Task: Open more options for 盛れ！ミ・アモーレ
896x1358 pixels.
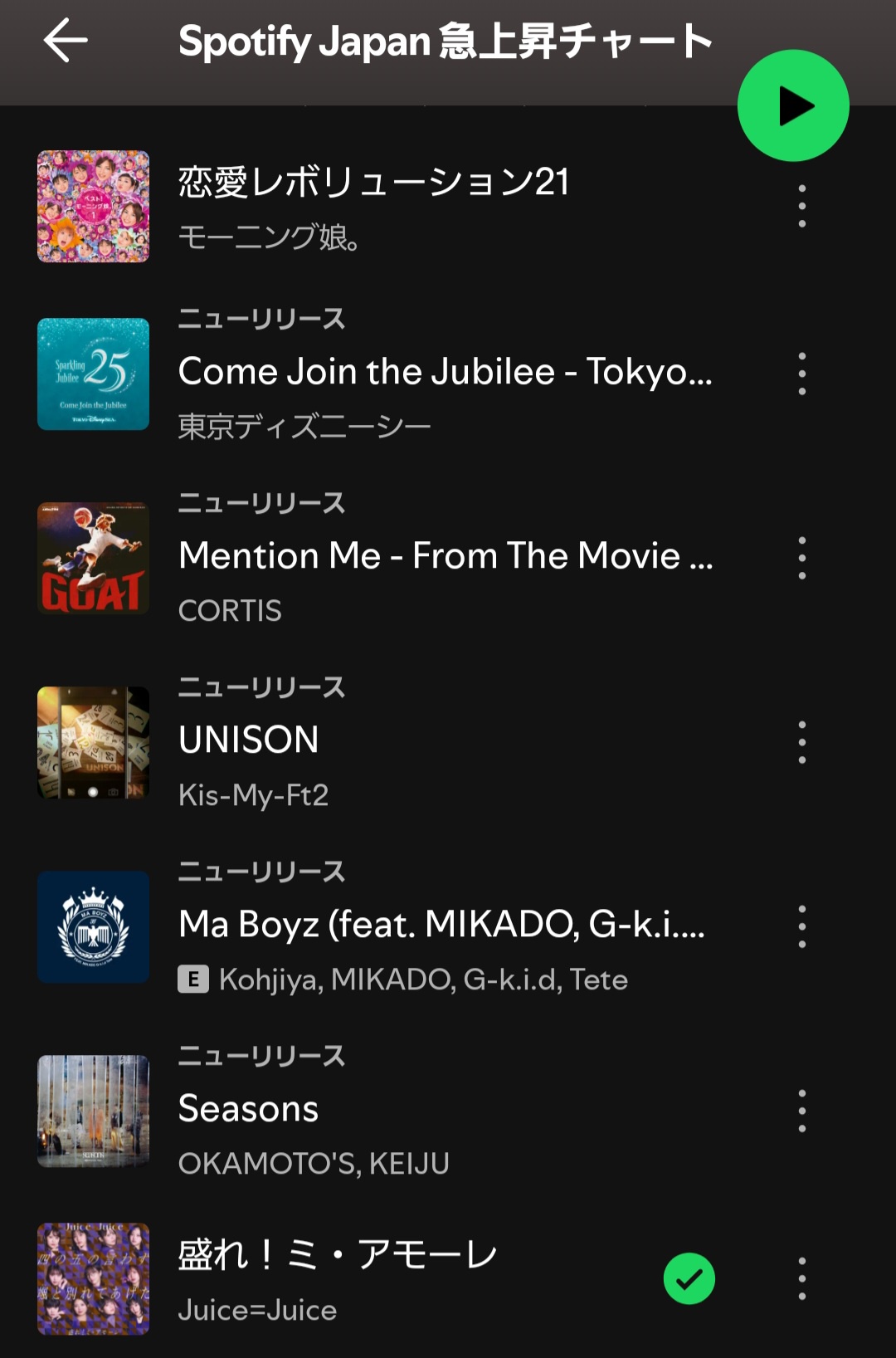Action: (x=801, y=1278)
